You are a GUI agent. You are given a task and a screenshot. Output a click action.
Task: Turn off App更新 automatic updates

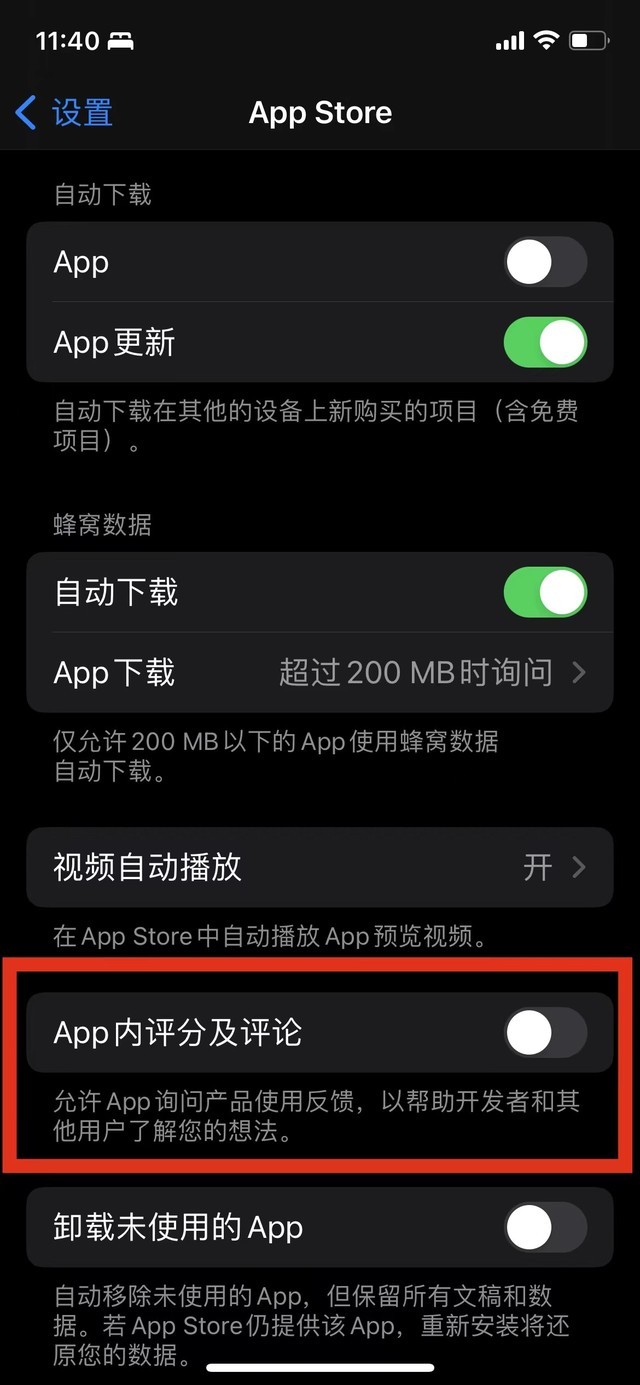point(544,343)
